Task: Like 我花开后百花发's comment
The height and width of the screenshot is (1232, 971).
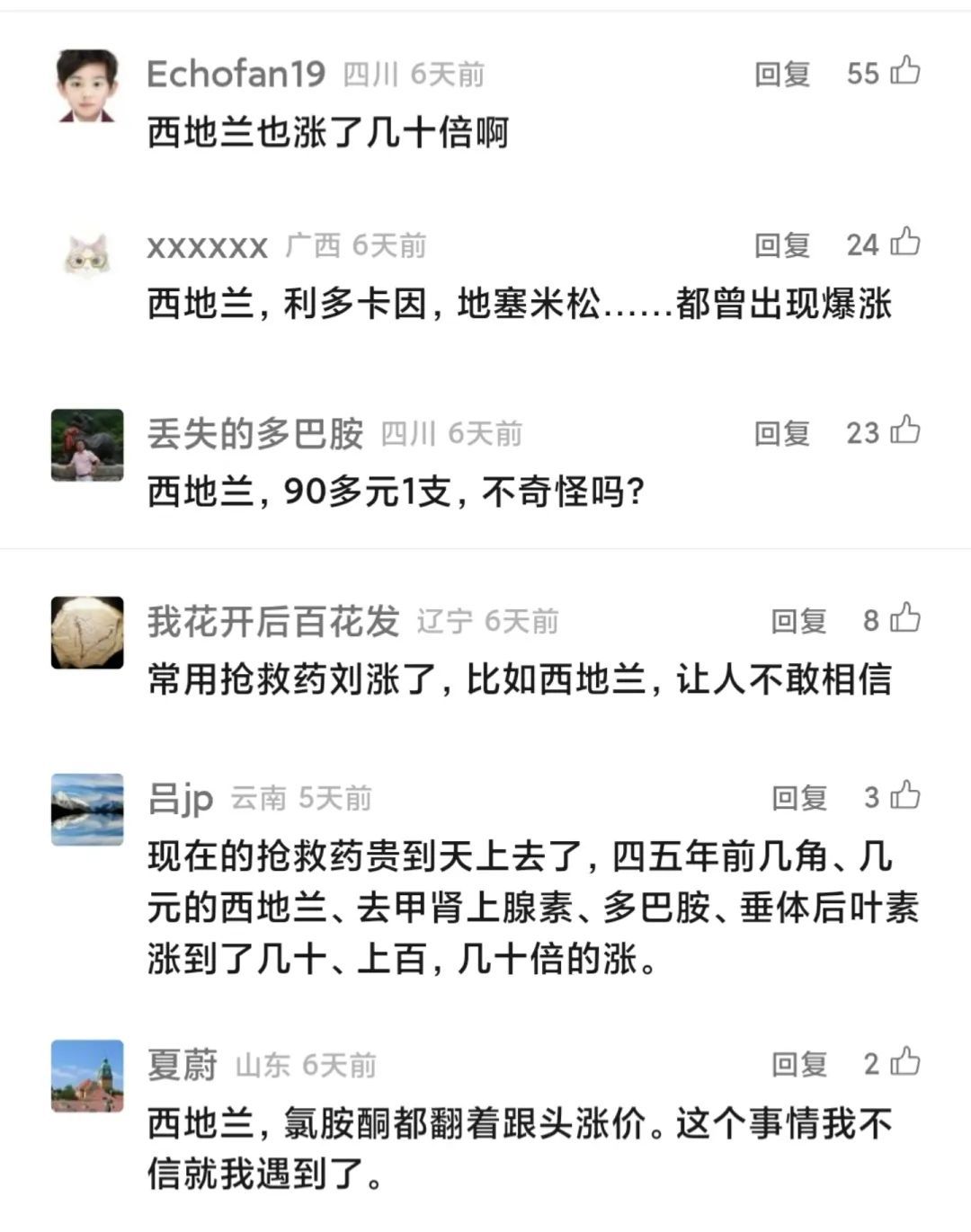Action: tap(904, 618)
